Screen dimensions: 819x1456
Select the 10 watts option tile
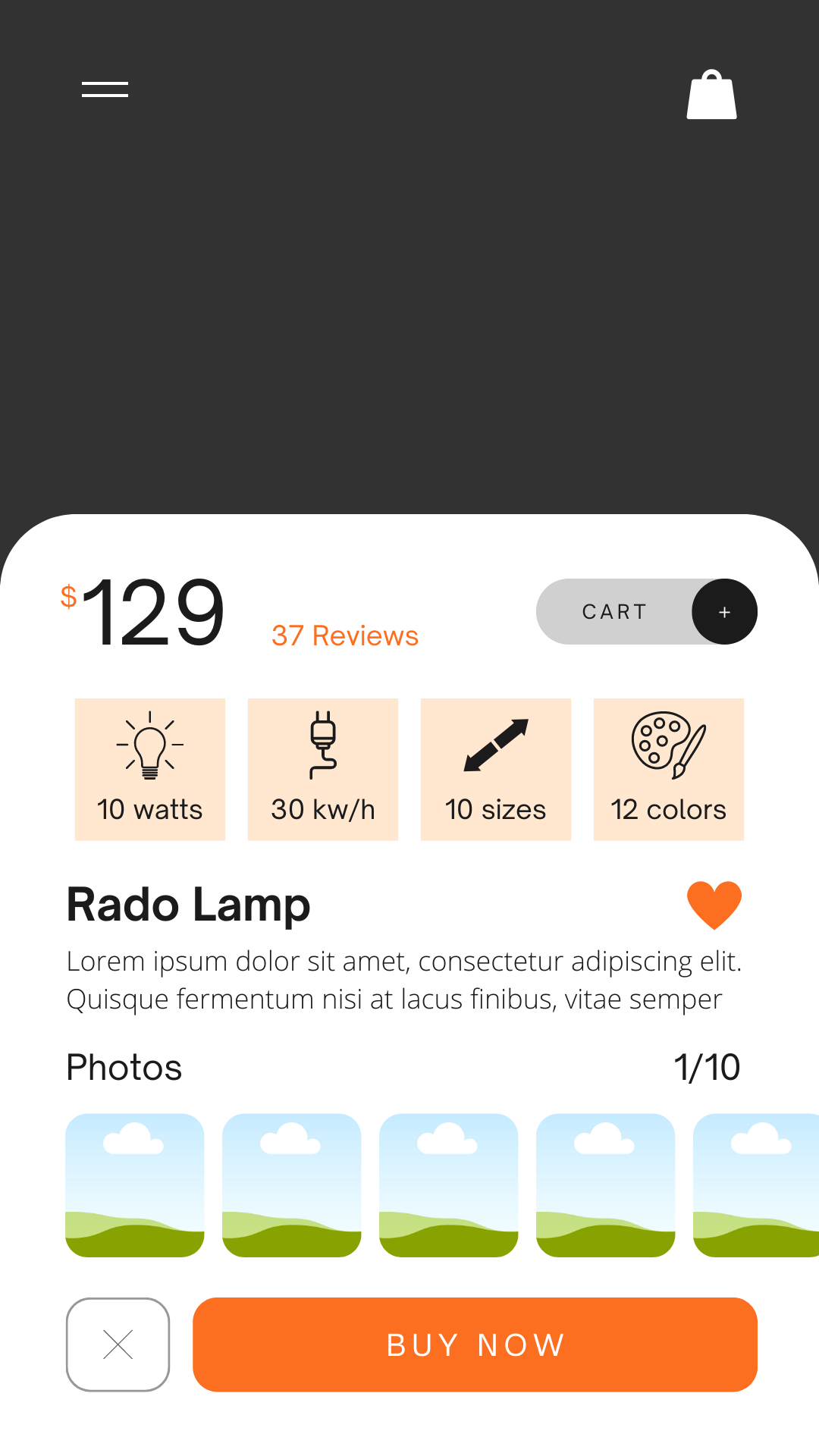[x=150, y=769]
